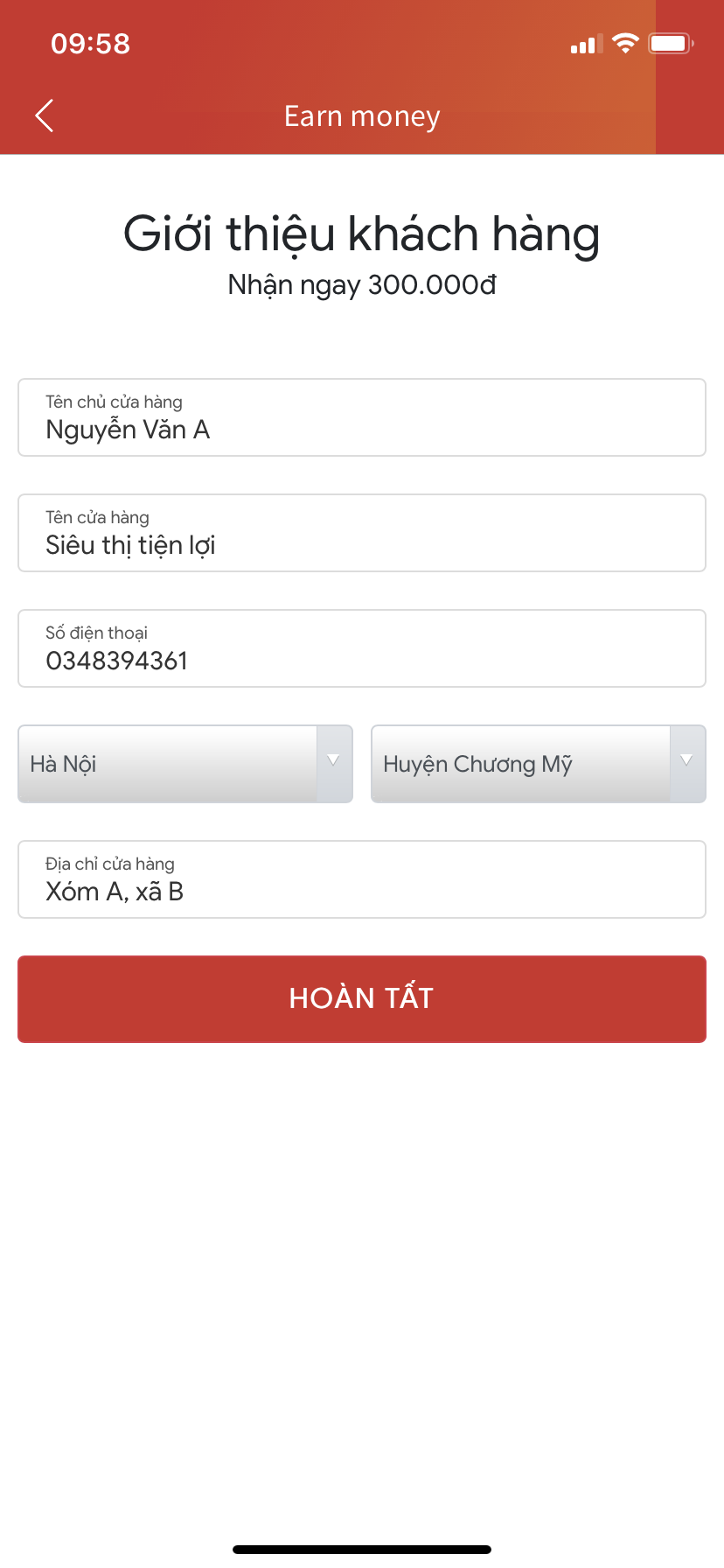This screenshot has height=1568, width=724.
Task: Open the Hà Nội city dropdown
Action: click(x=185, y=764)
